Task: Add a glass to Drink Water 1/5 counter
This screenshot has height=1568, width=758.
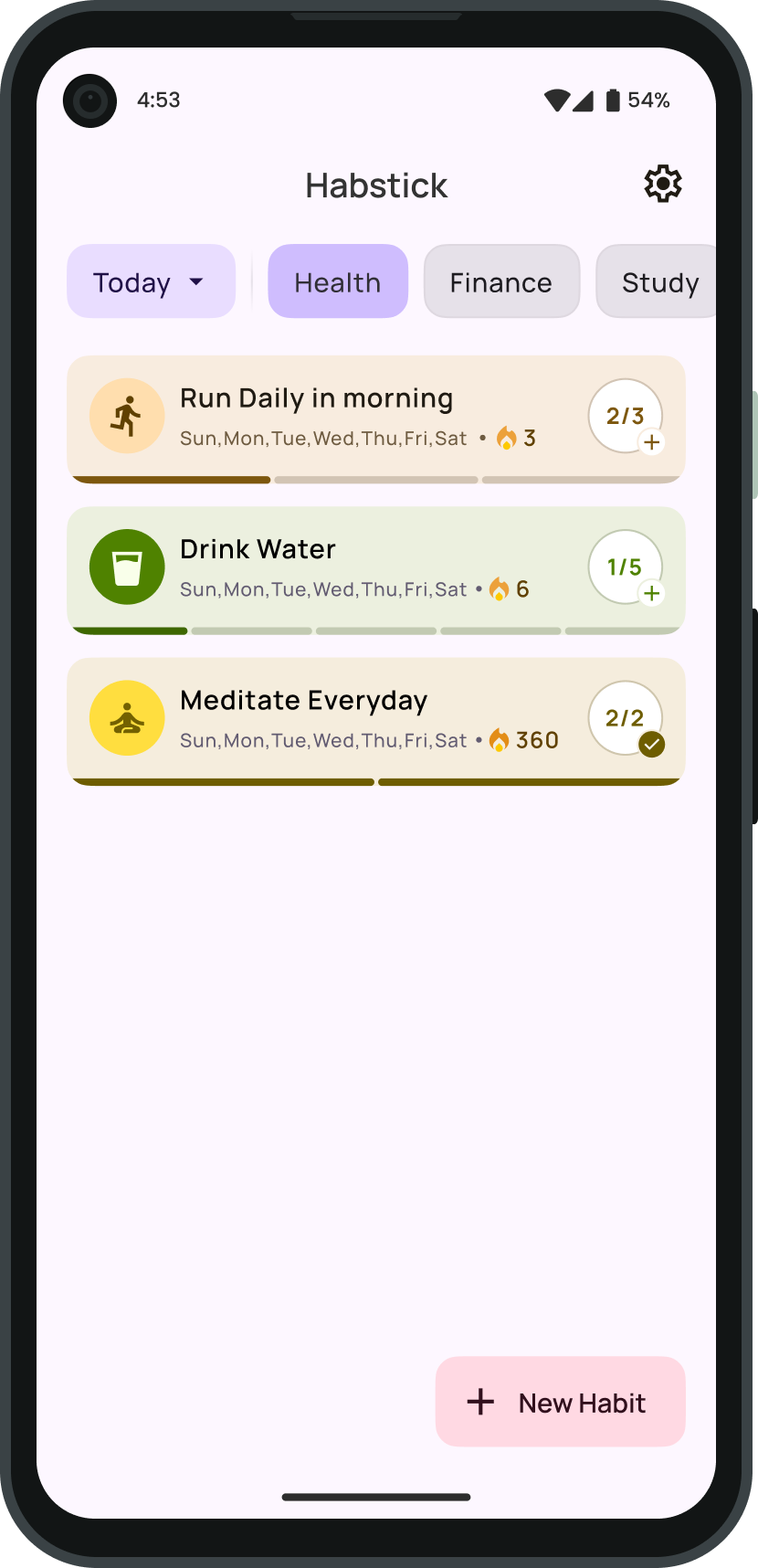Action: 626,567
